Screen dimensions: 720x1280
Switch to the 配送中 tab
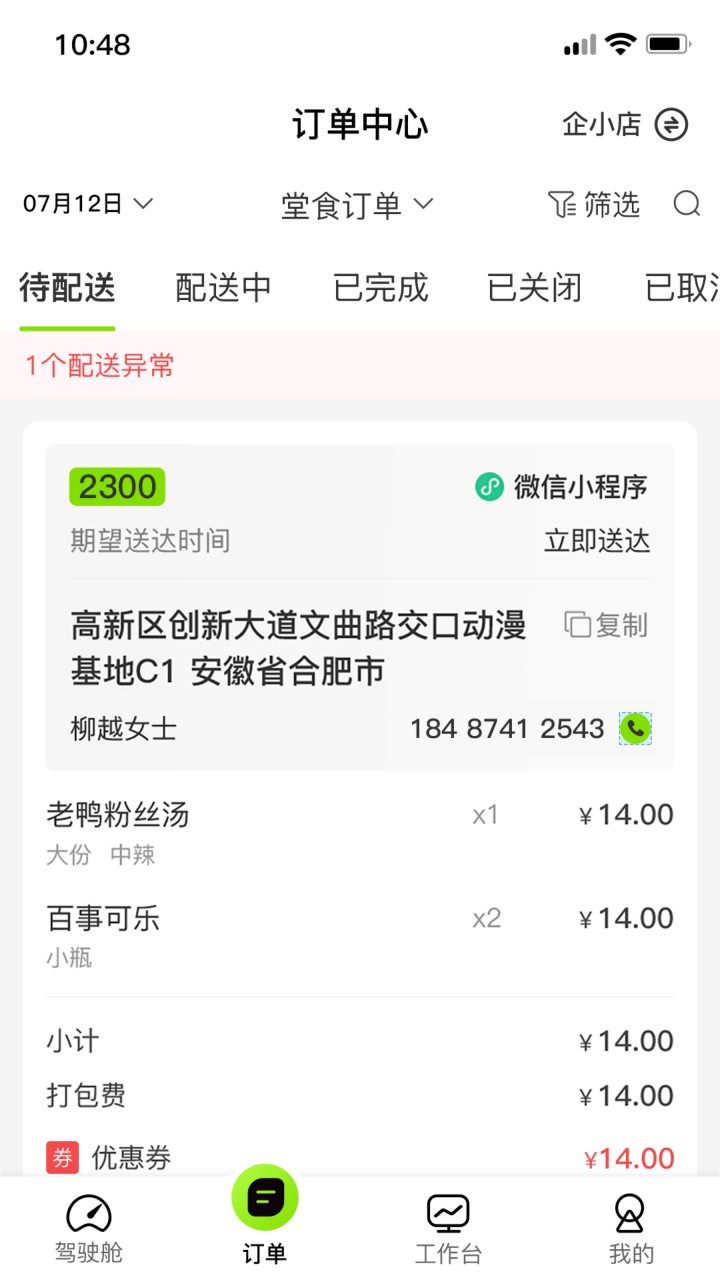[222, 288]
